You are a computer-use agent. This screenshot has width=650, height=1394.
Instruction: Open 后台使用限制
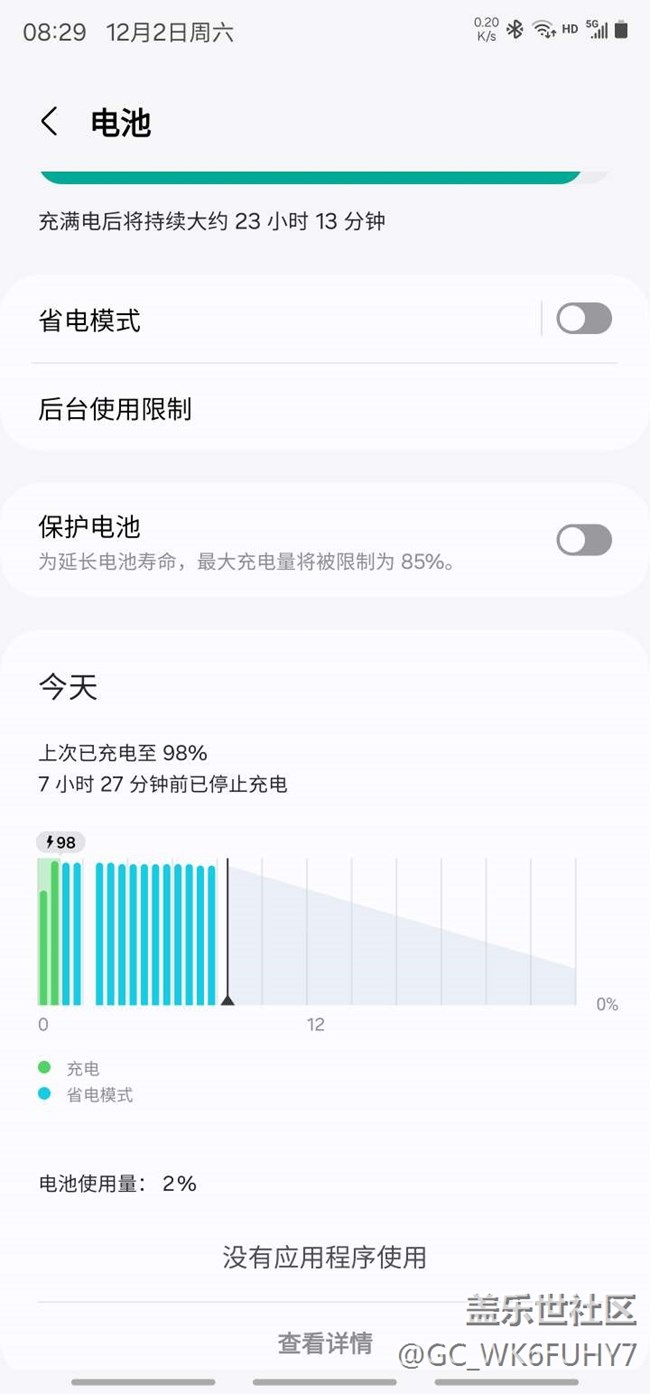[325, 408]
